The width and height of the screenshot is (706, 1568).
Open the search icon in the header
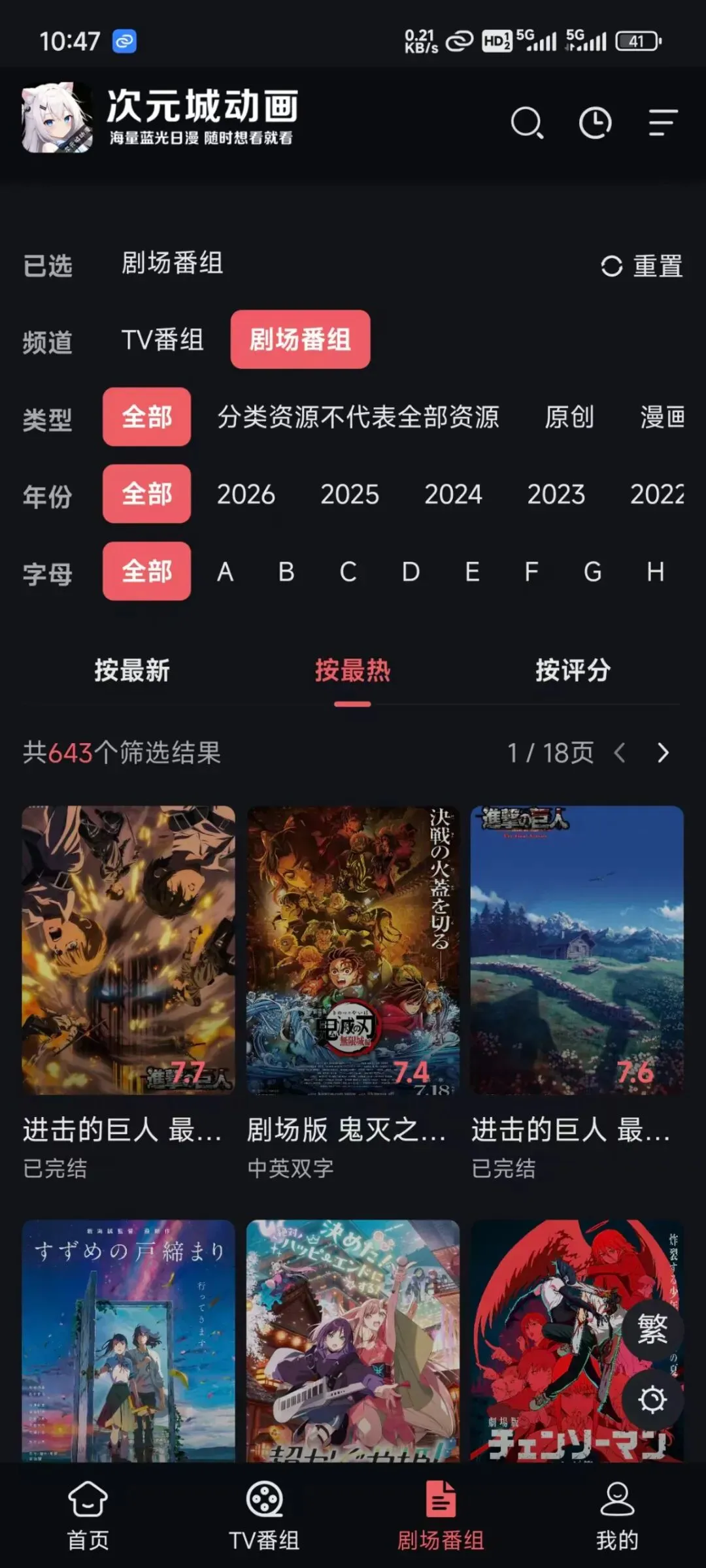point(527,123)
